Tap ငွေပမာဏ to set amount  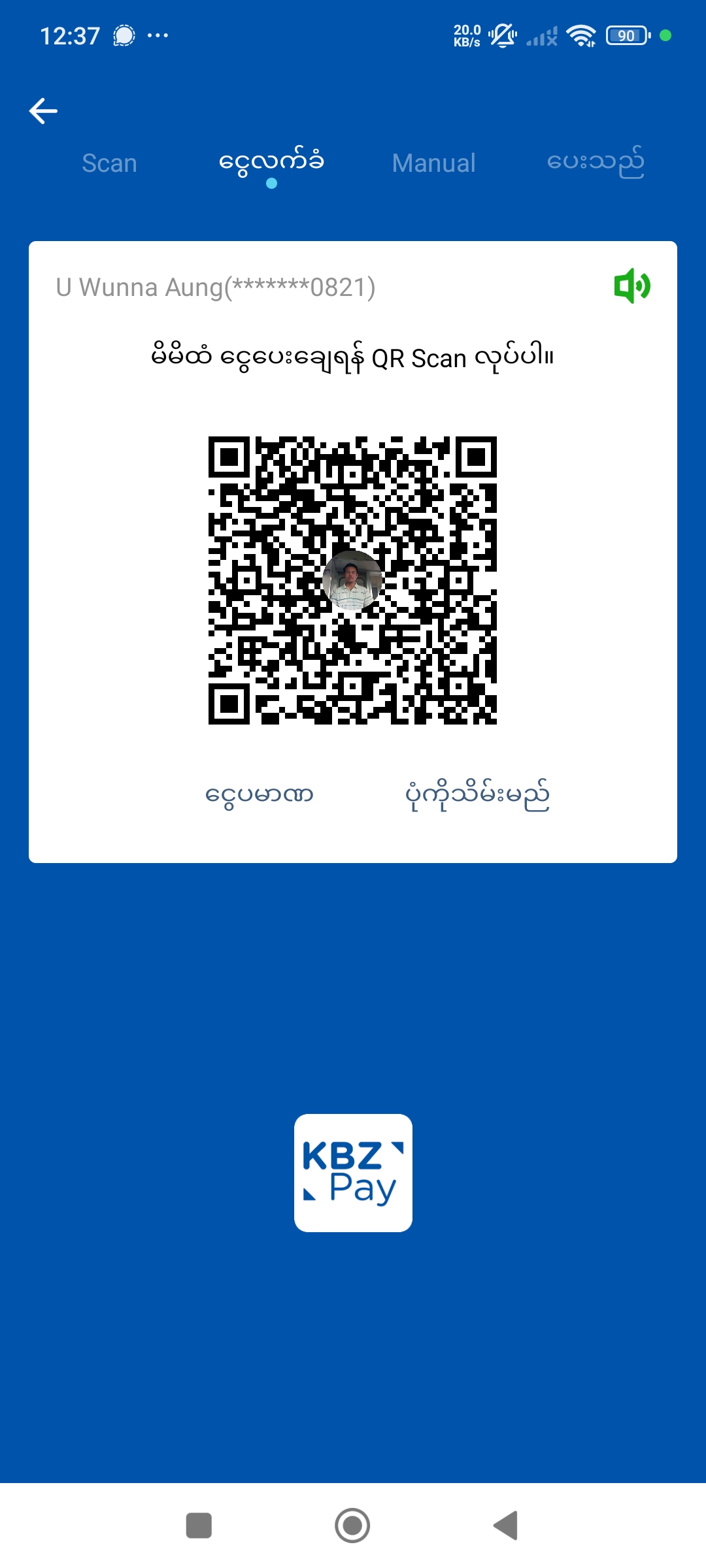tap(260, 795)
